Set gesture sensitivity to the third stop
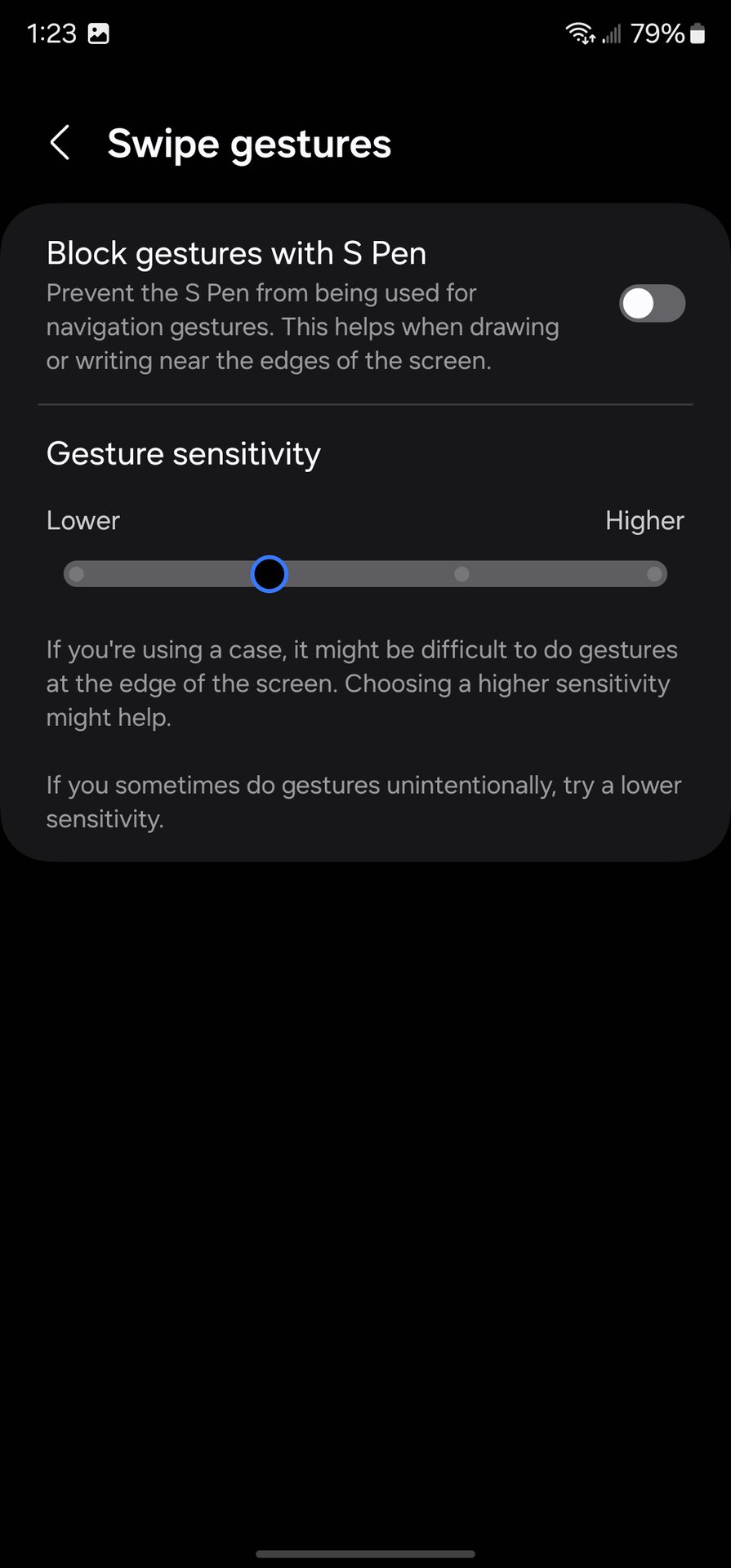 click(461, 574)
